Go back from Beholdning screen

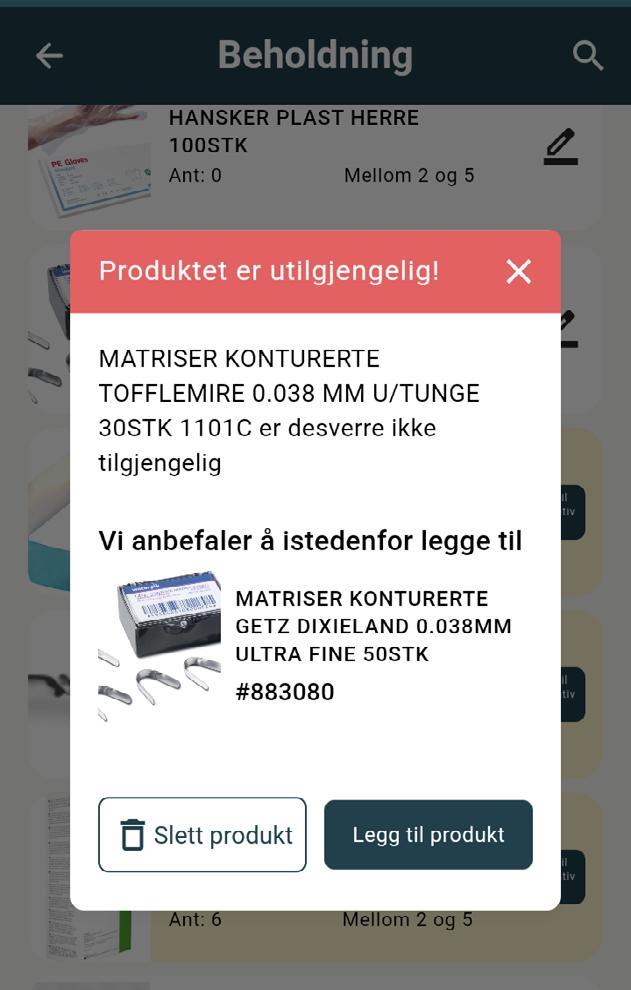tap(49, 56)
